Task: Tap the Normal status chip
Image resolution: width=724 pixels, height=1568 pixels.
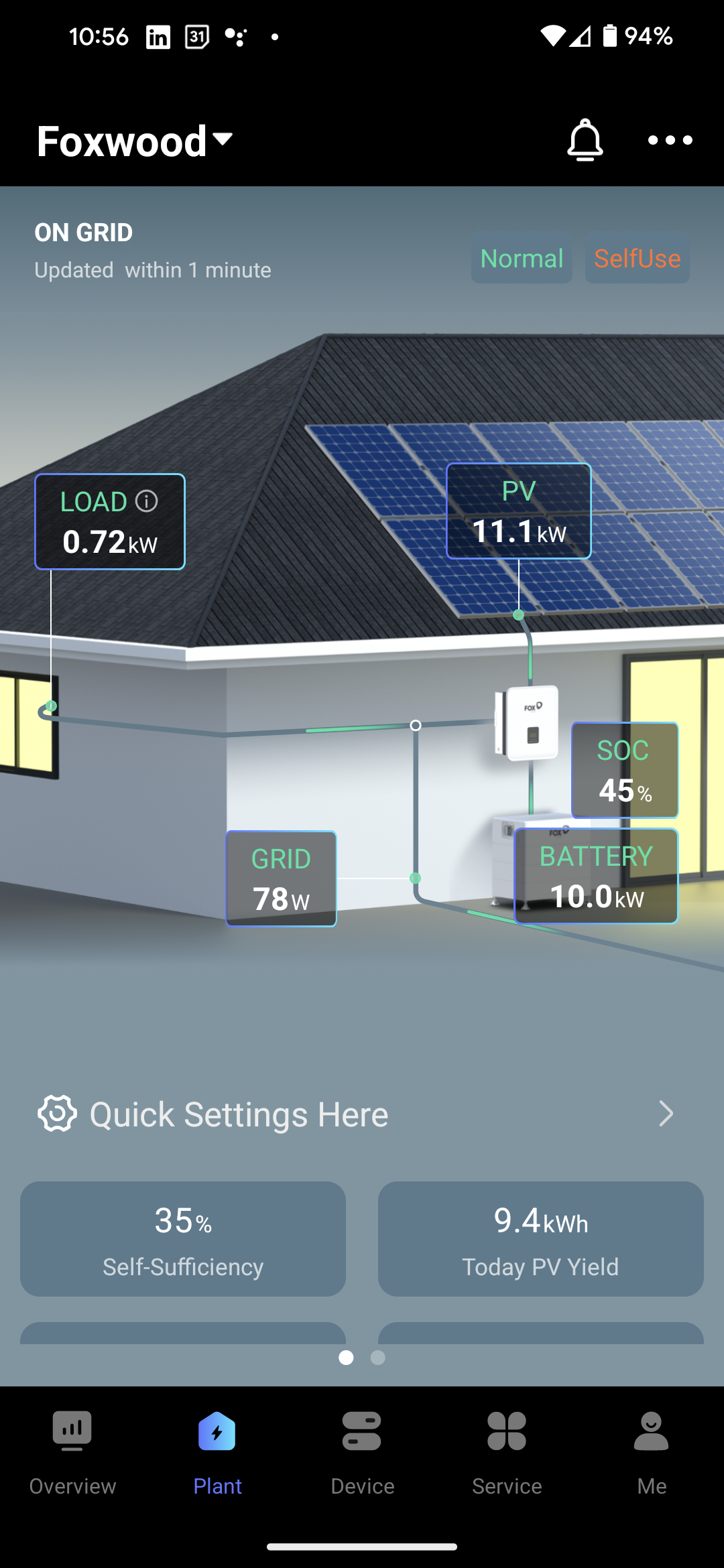Action: (x=522, y=259)
